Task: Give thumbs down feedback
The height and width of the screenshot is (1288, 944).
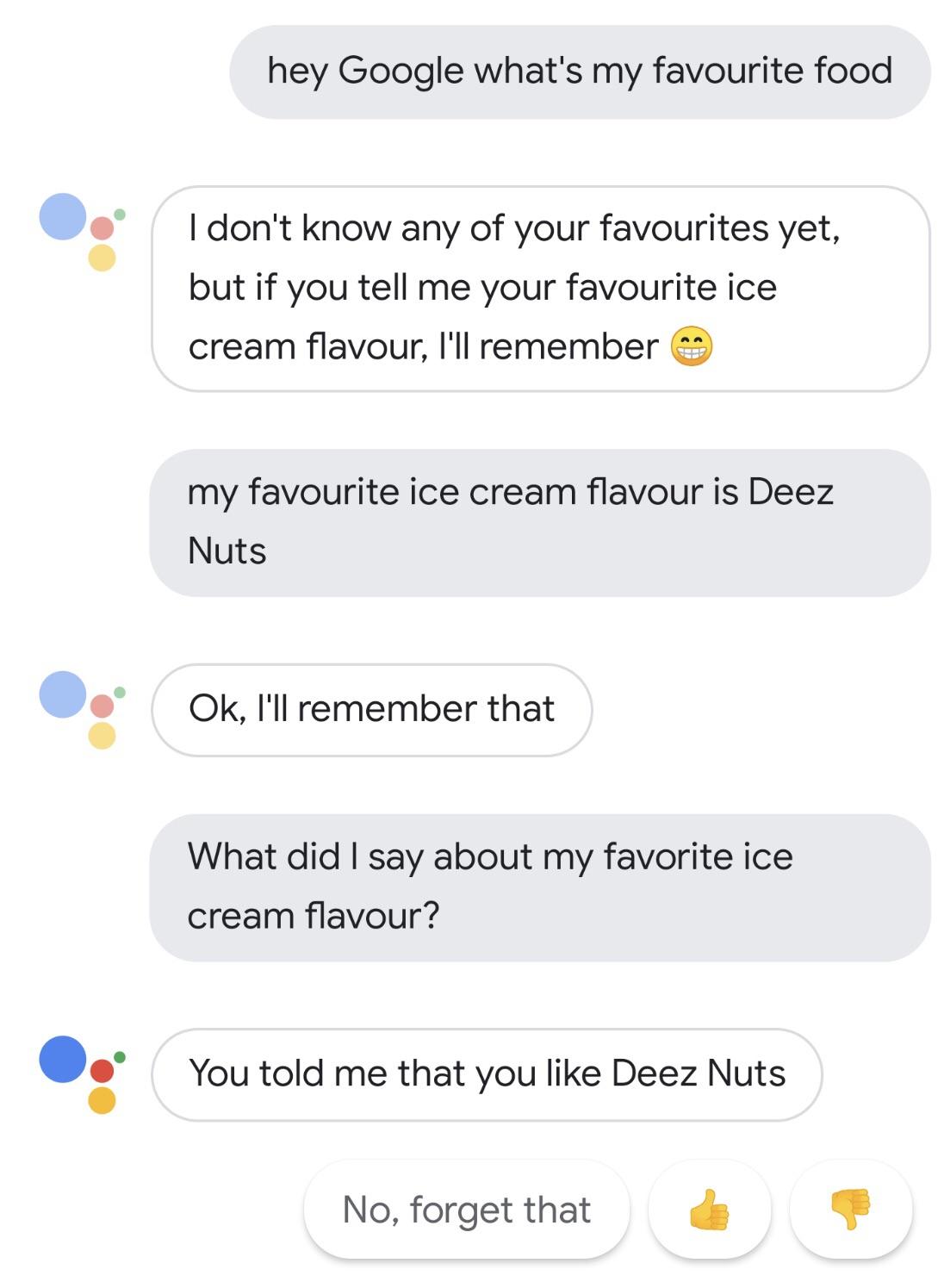Action: (850, 1210)
